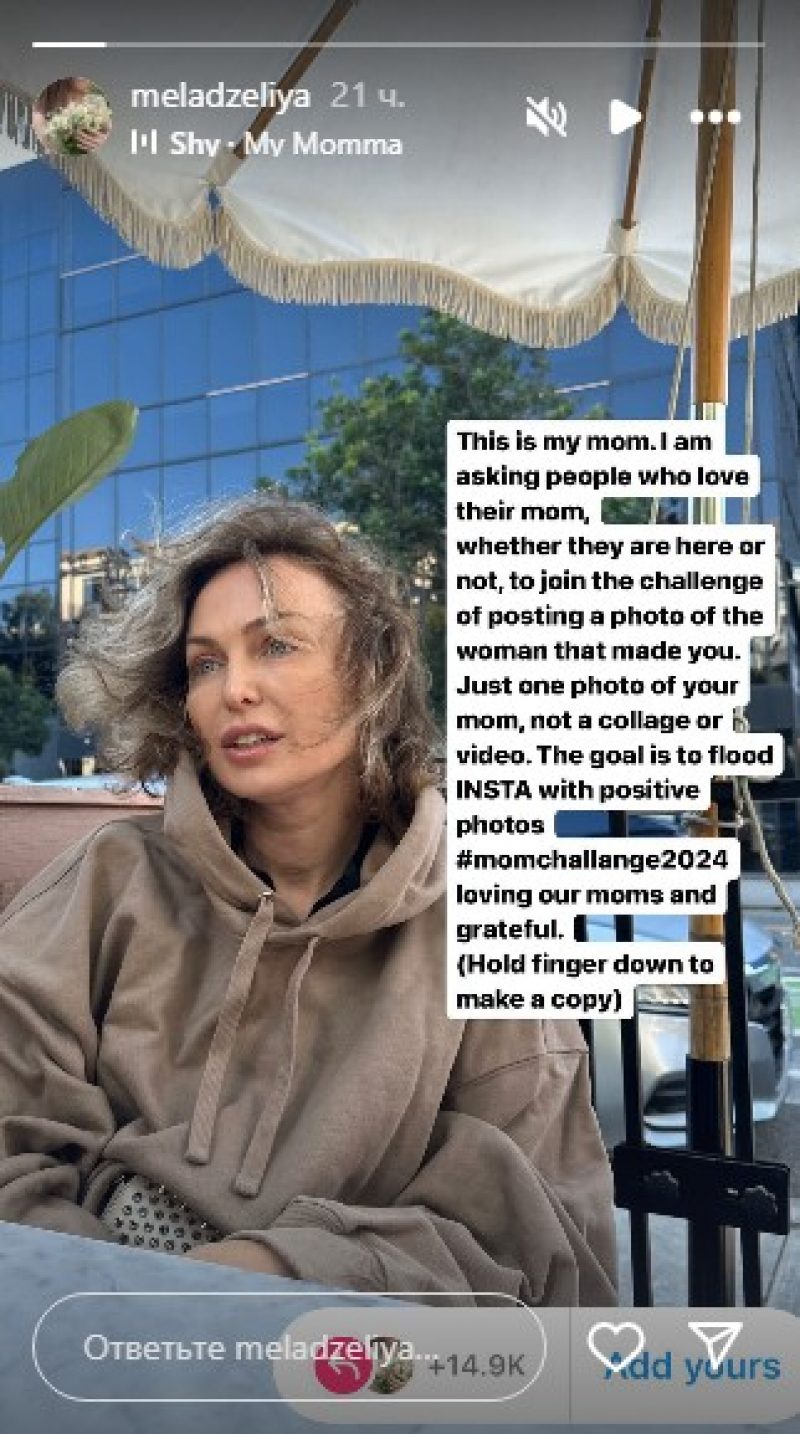Resume story playback
Screen dimensions: 800x1434
coord(624,118)
